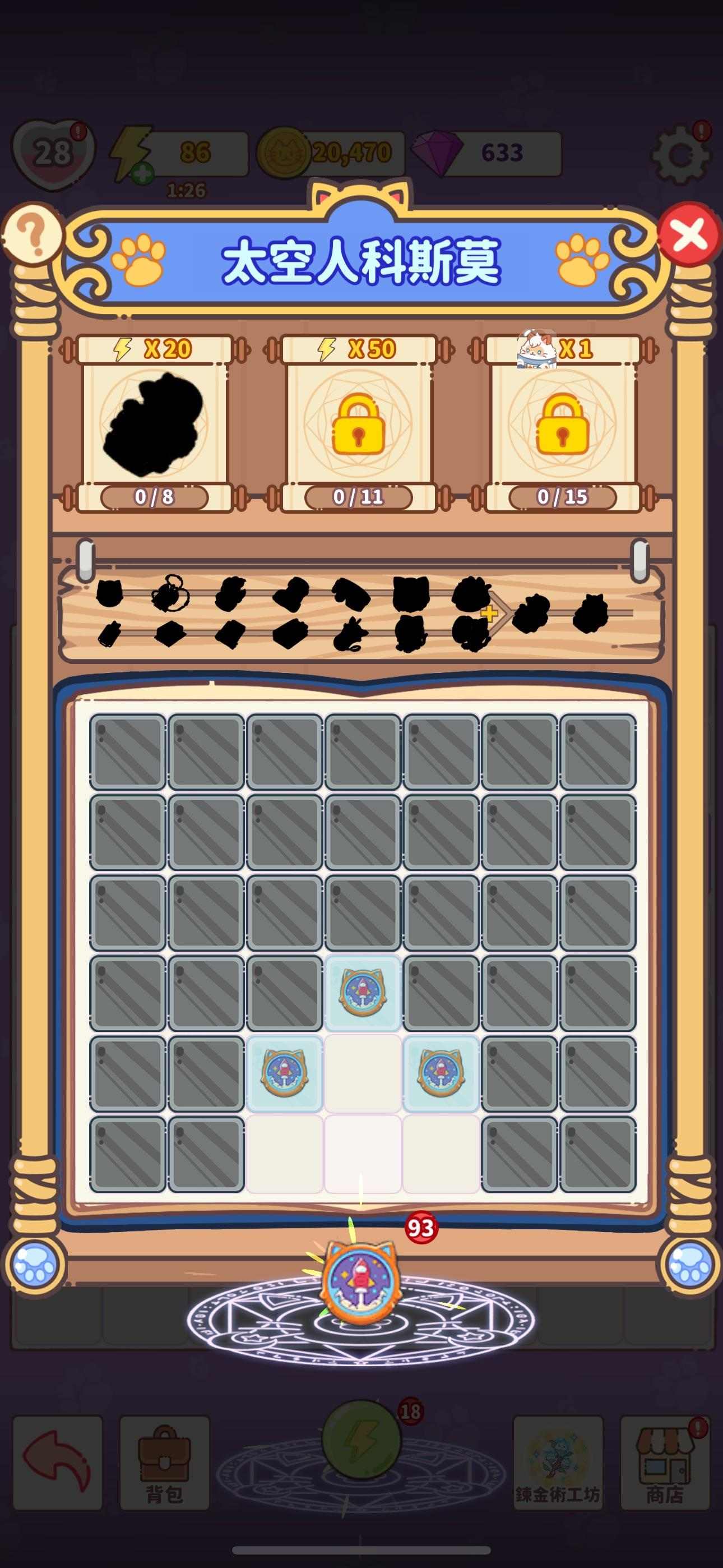Open the question mark help button
The image size is (723, 1568).
point(33,234)
